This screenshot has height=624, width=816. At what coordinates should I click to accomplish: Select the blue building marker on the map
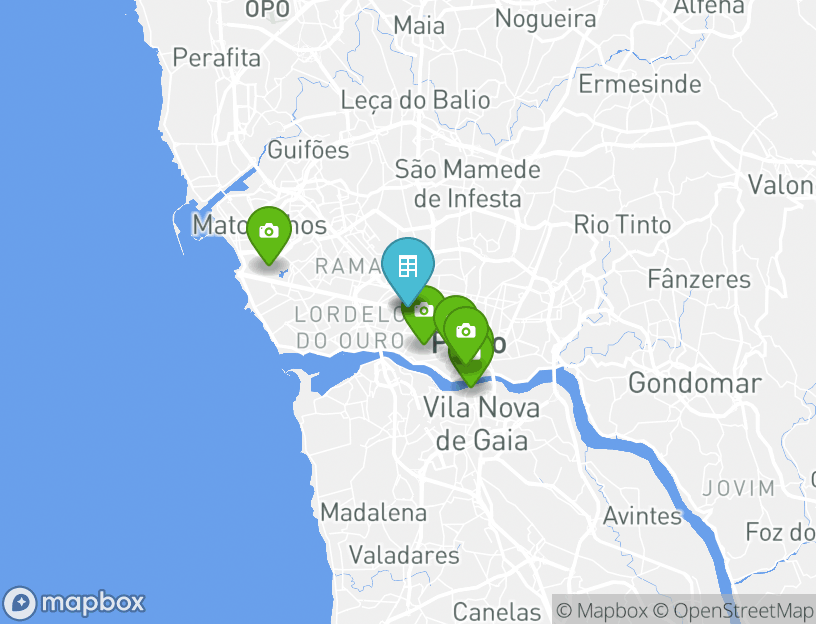[x=408, y=267]
